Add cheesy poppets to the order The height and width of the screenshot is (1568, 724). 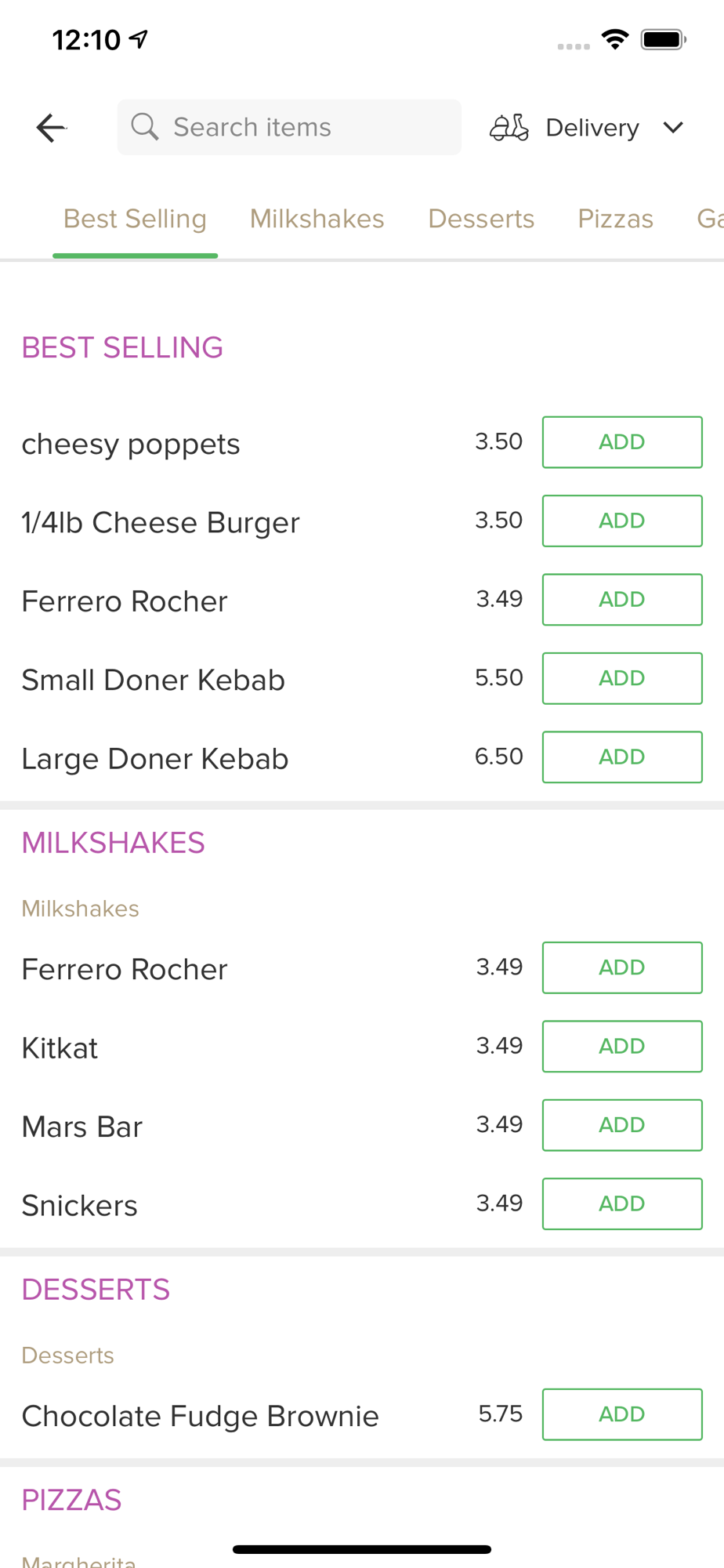click(622, 442)
